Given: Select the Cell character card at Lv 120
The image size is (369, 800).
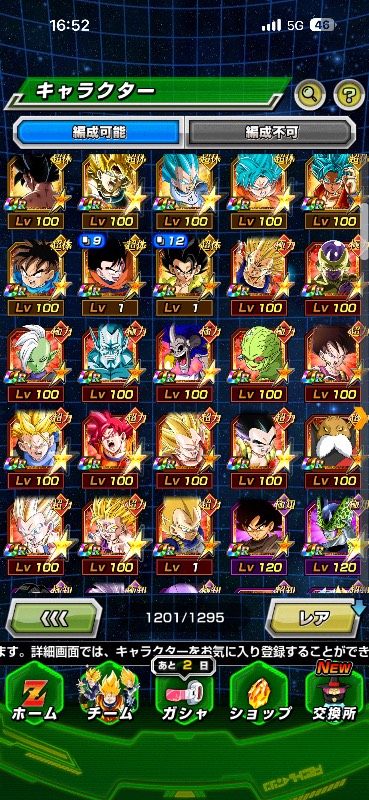Looking at the screenshot, I should point(334,535).
